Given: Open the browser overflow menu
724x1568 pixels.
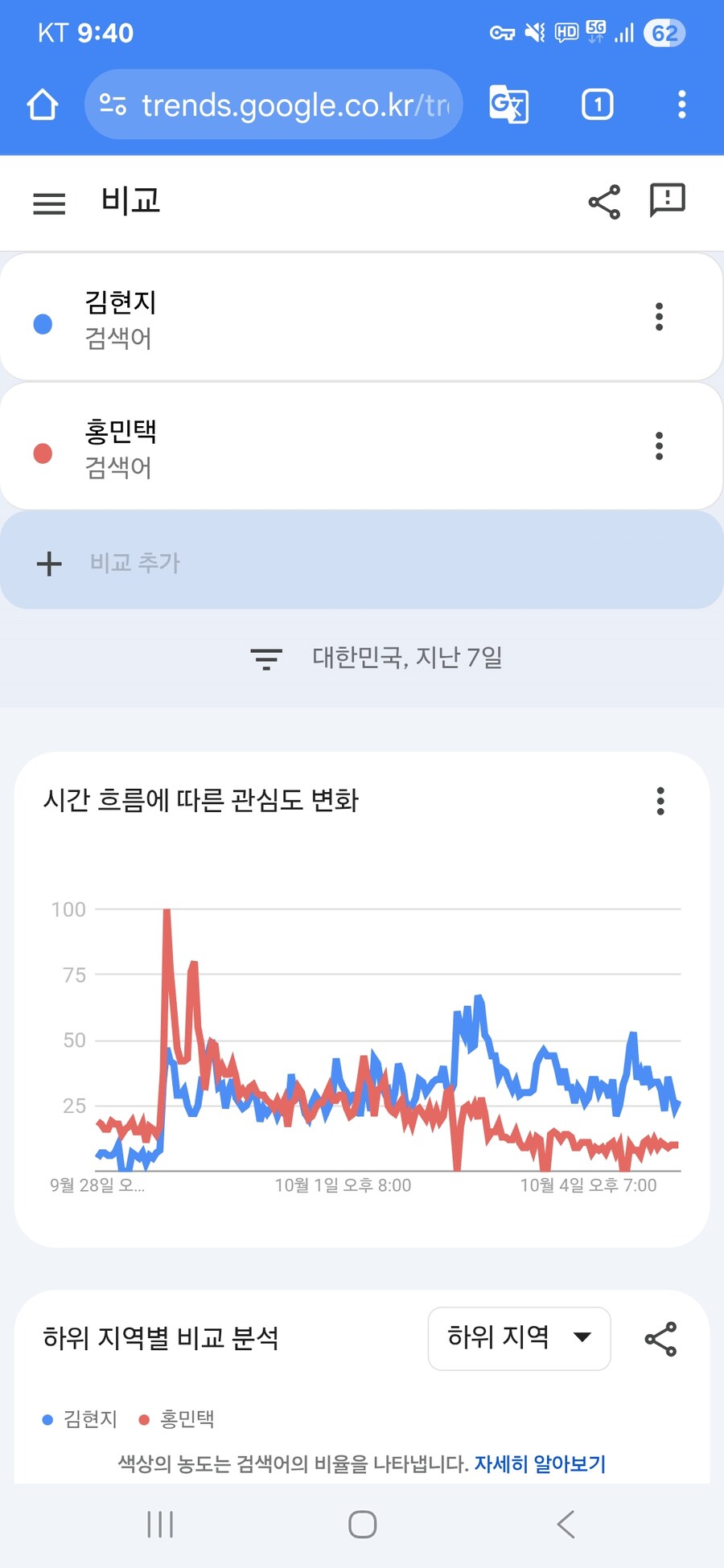Looking at the screenshot, I should click(x=681, y=104).
